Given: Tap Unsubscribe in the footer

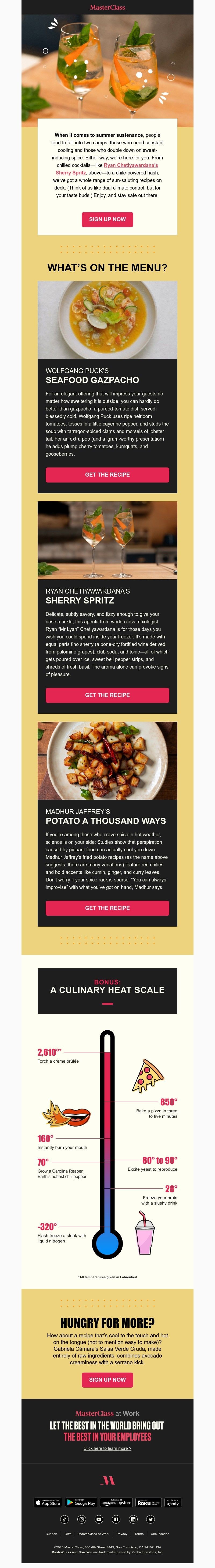Looking at the screenshot, I should pos(160,1534).
